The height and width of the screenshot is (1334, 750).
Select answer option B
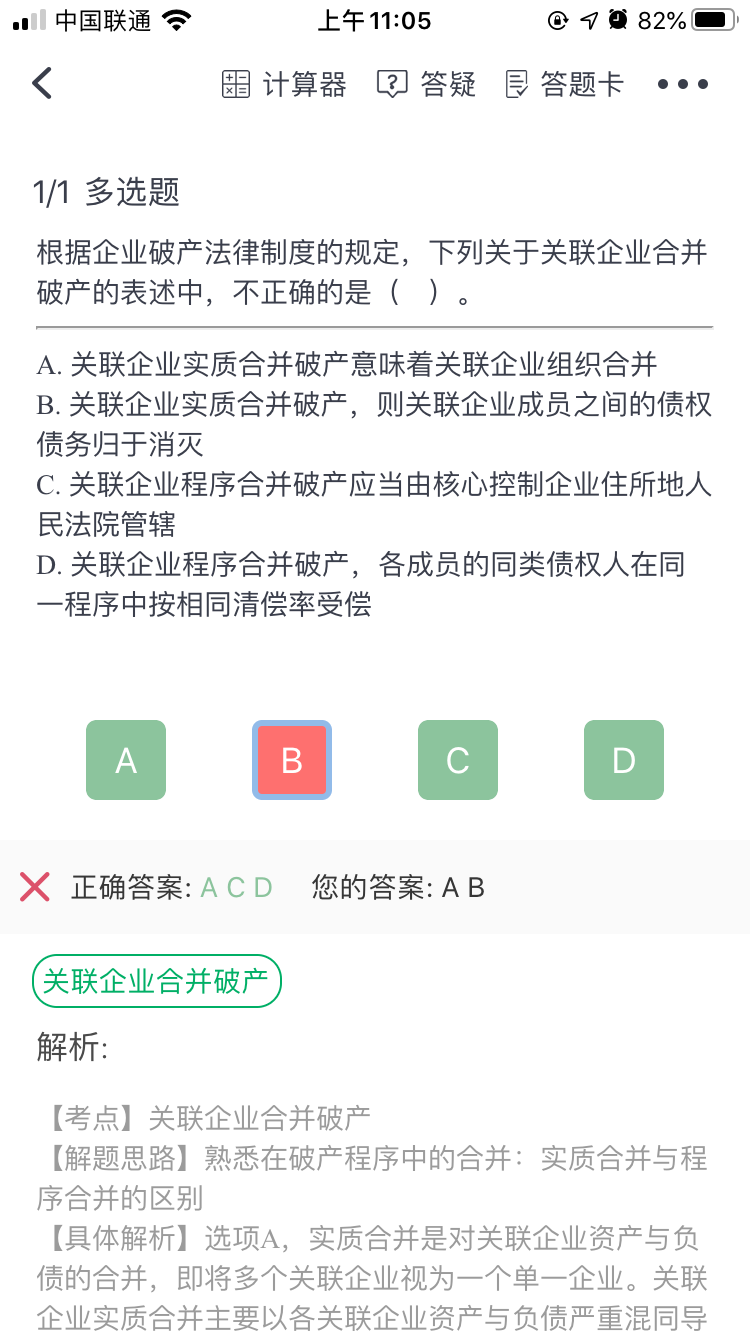pyautogui.click(x=292, y=760)
